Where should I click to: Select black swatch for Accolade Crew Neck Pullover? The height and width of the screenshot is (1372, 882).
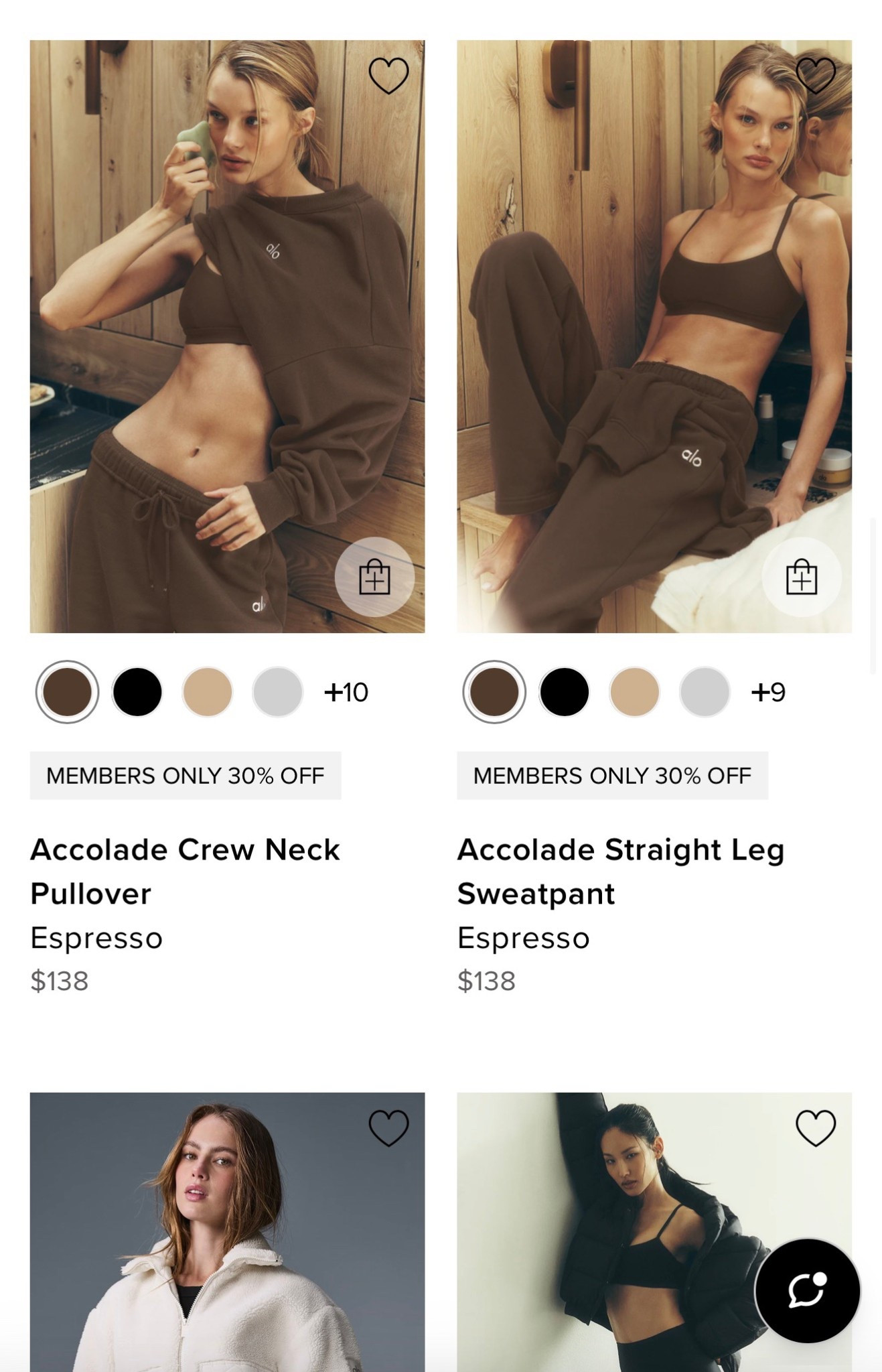click(137, 692)
